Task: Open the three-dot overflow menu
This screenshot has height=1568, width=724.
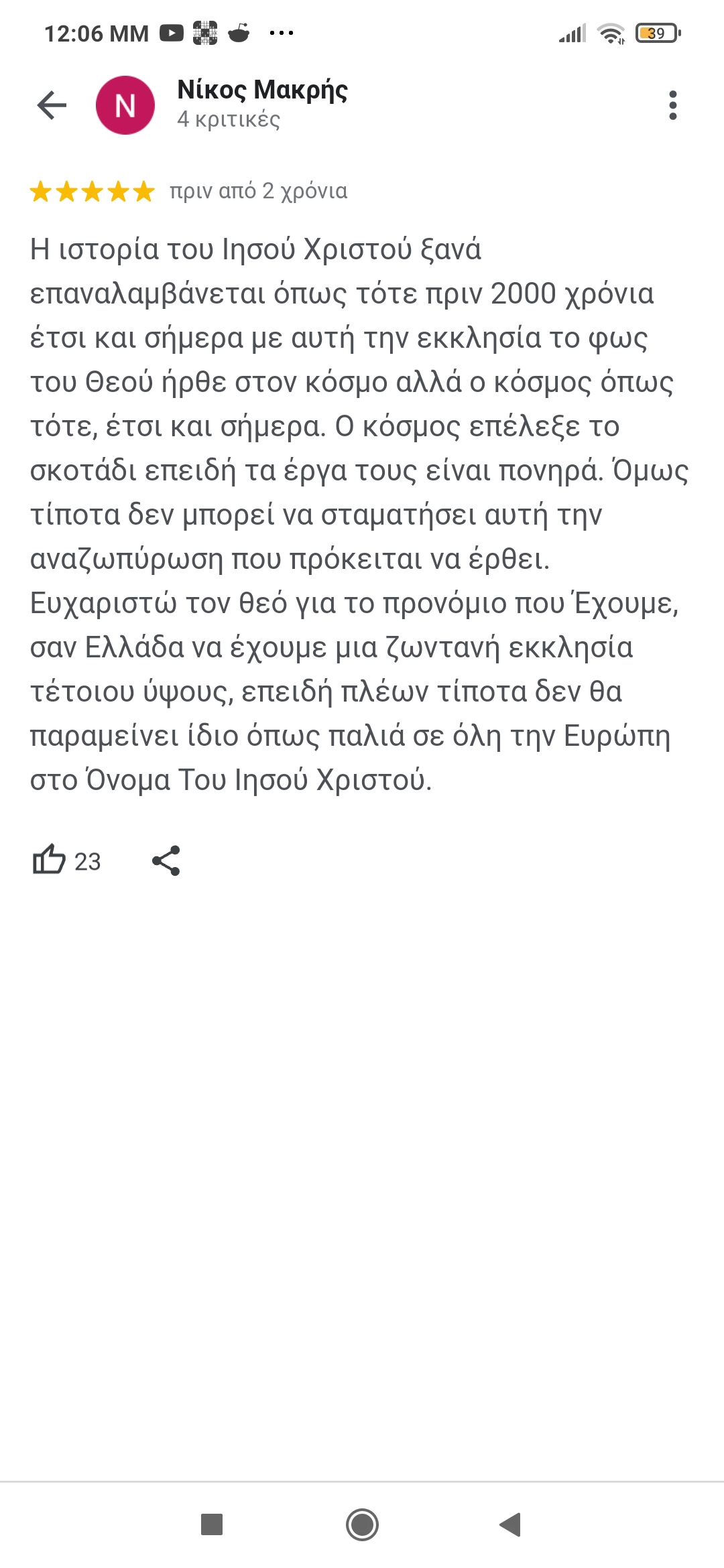Action: tap(672, 105)
